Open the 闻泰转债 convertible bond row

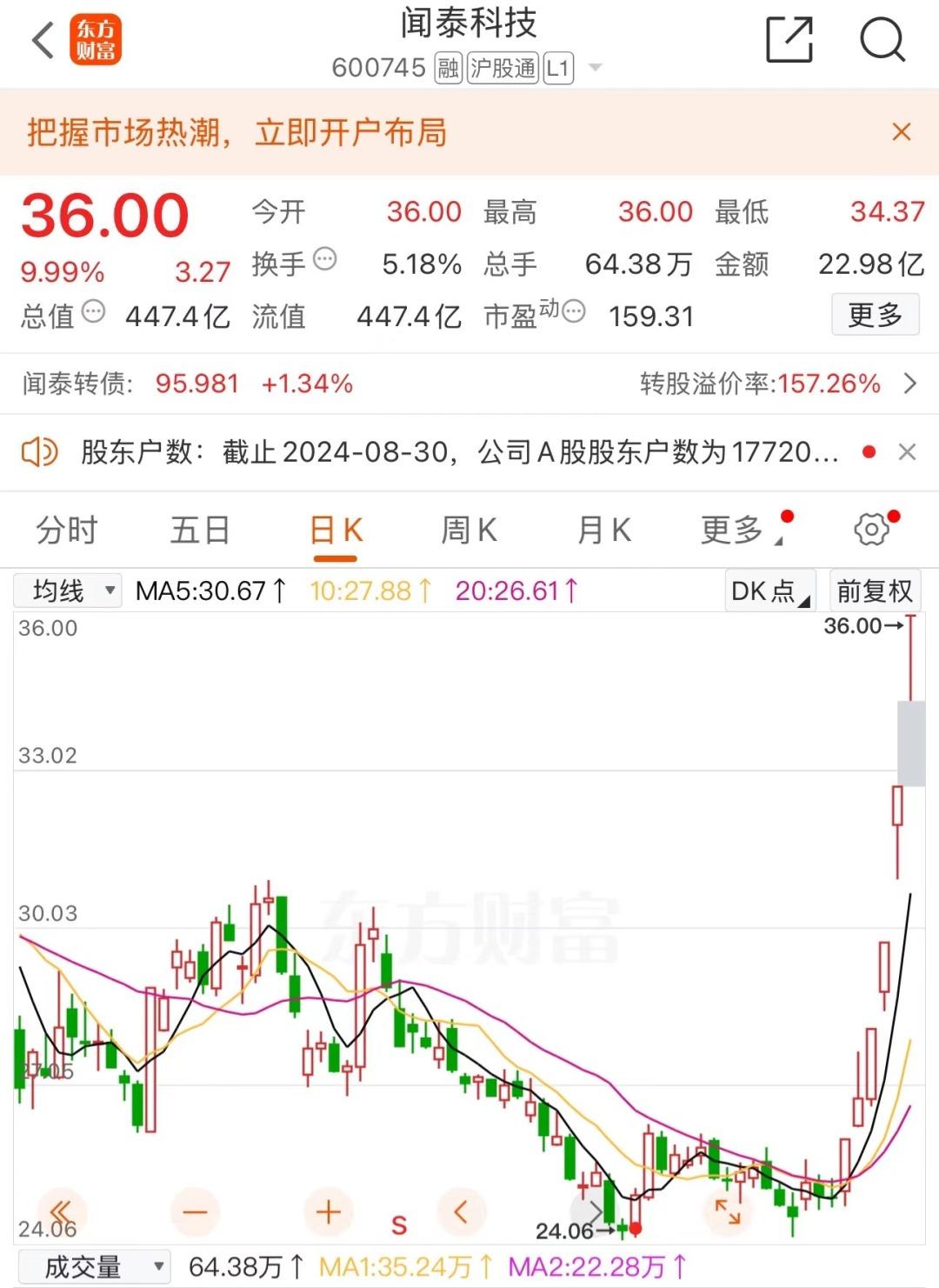(469, 384)
